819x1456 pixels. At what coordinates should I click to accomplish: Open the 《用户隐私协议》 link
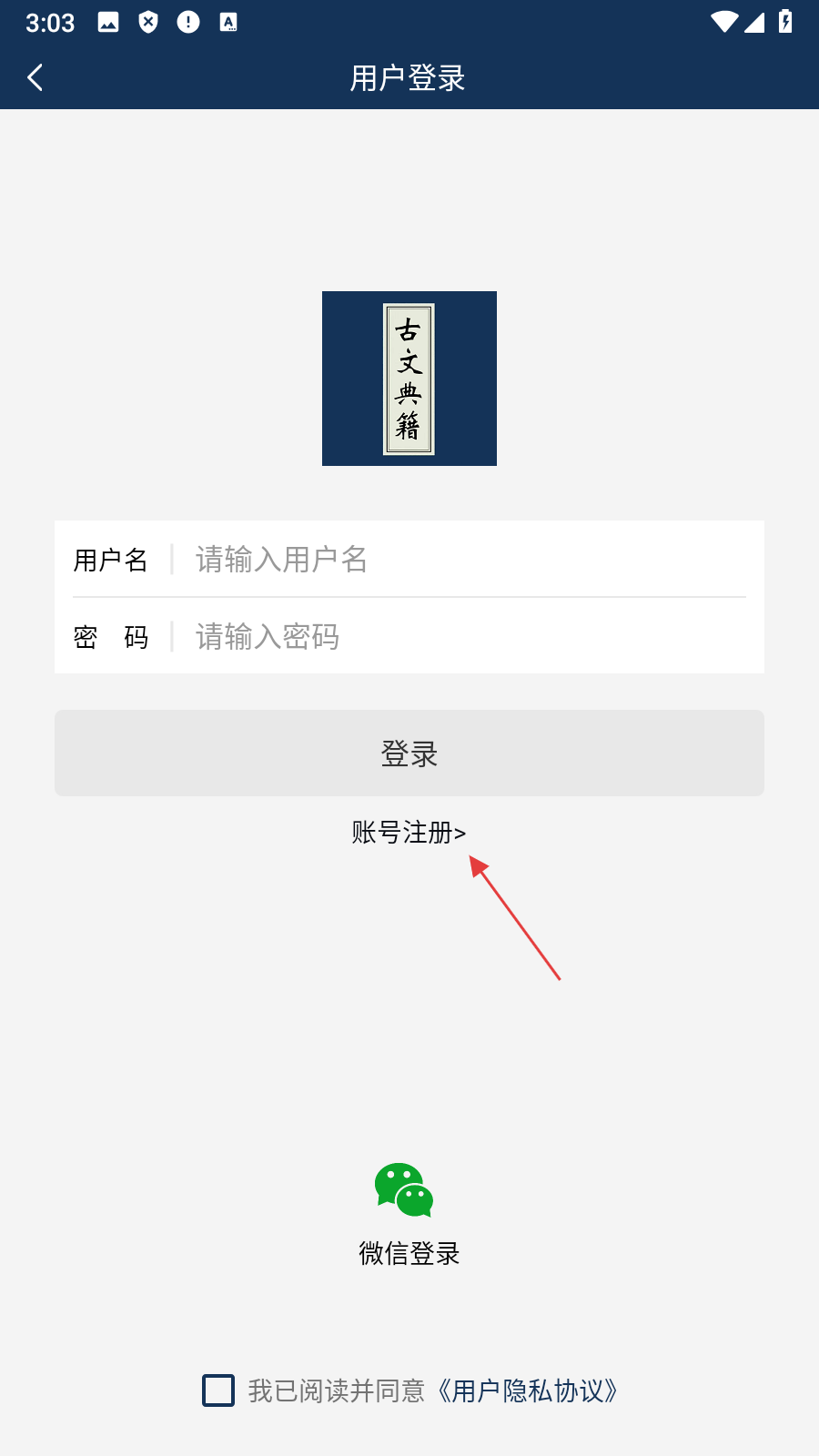pyautogui.click(x=528, y=1390)
